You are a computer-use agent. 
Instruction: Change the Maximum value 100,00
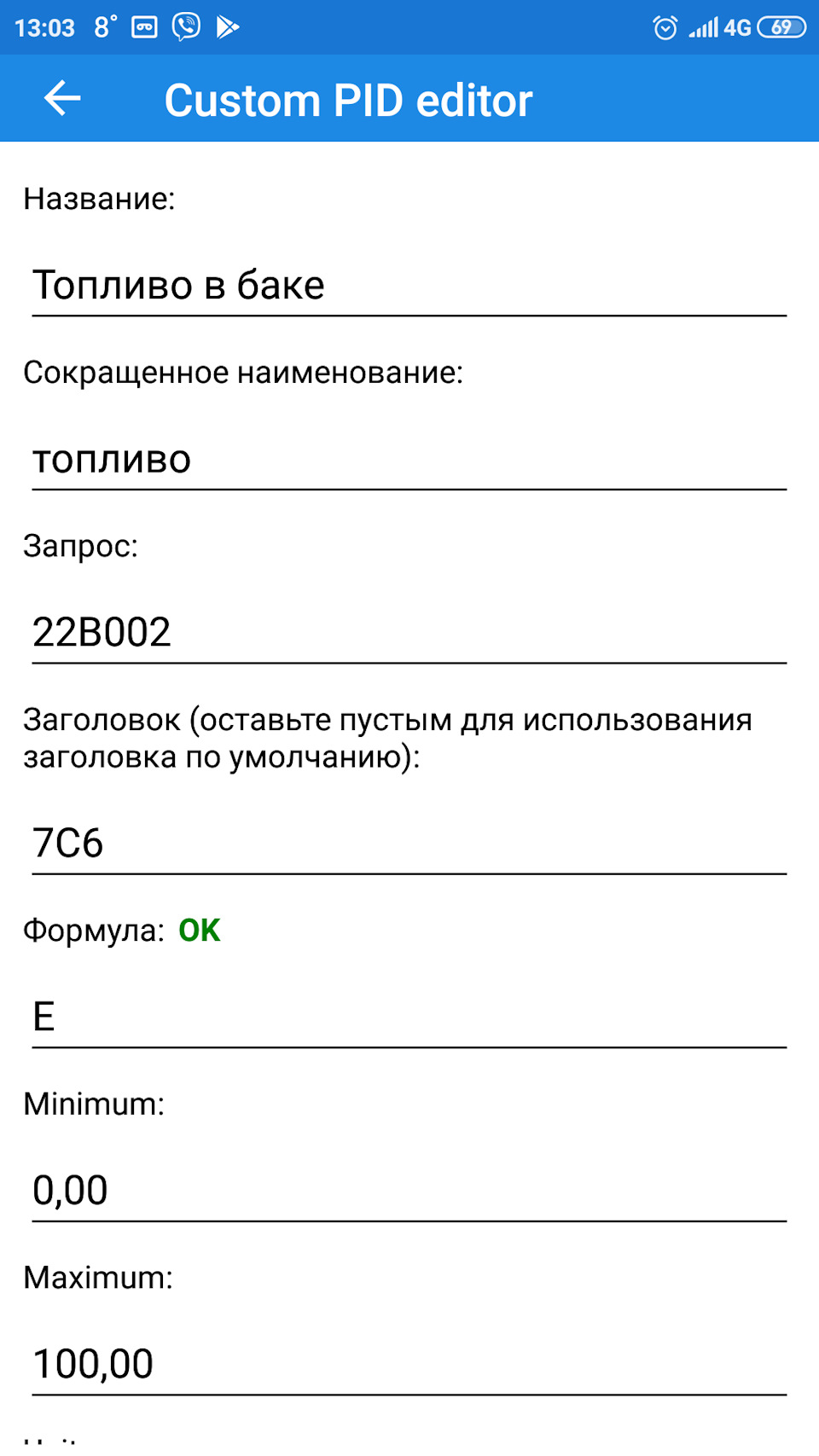tap(408, 1364)
